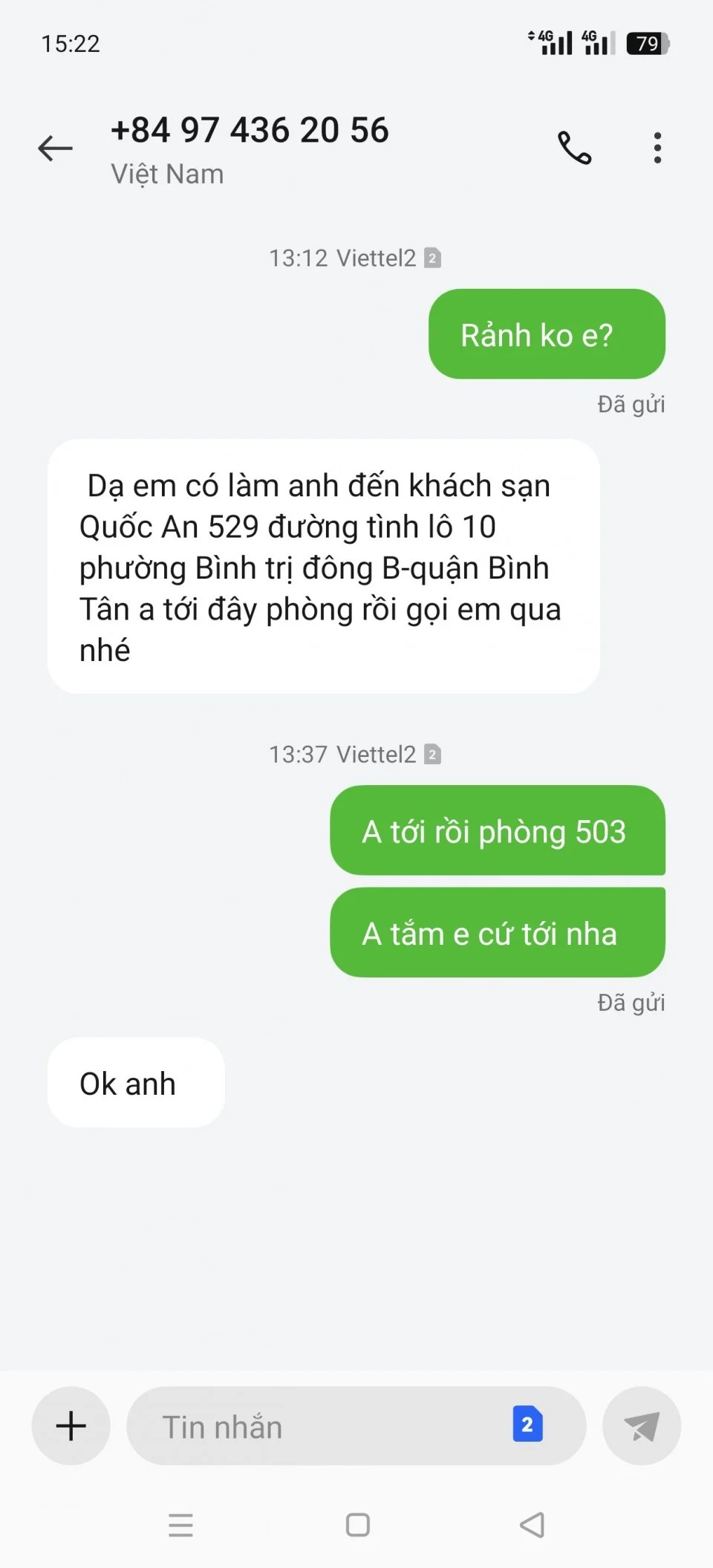Image resolution: width=713 pixels, height=1568 pixels.
Task: Switch the SIM card used for sending
Action: tap(527, 1424)
